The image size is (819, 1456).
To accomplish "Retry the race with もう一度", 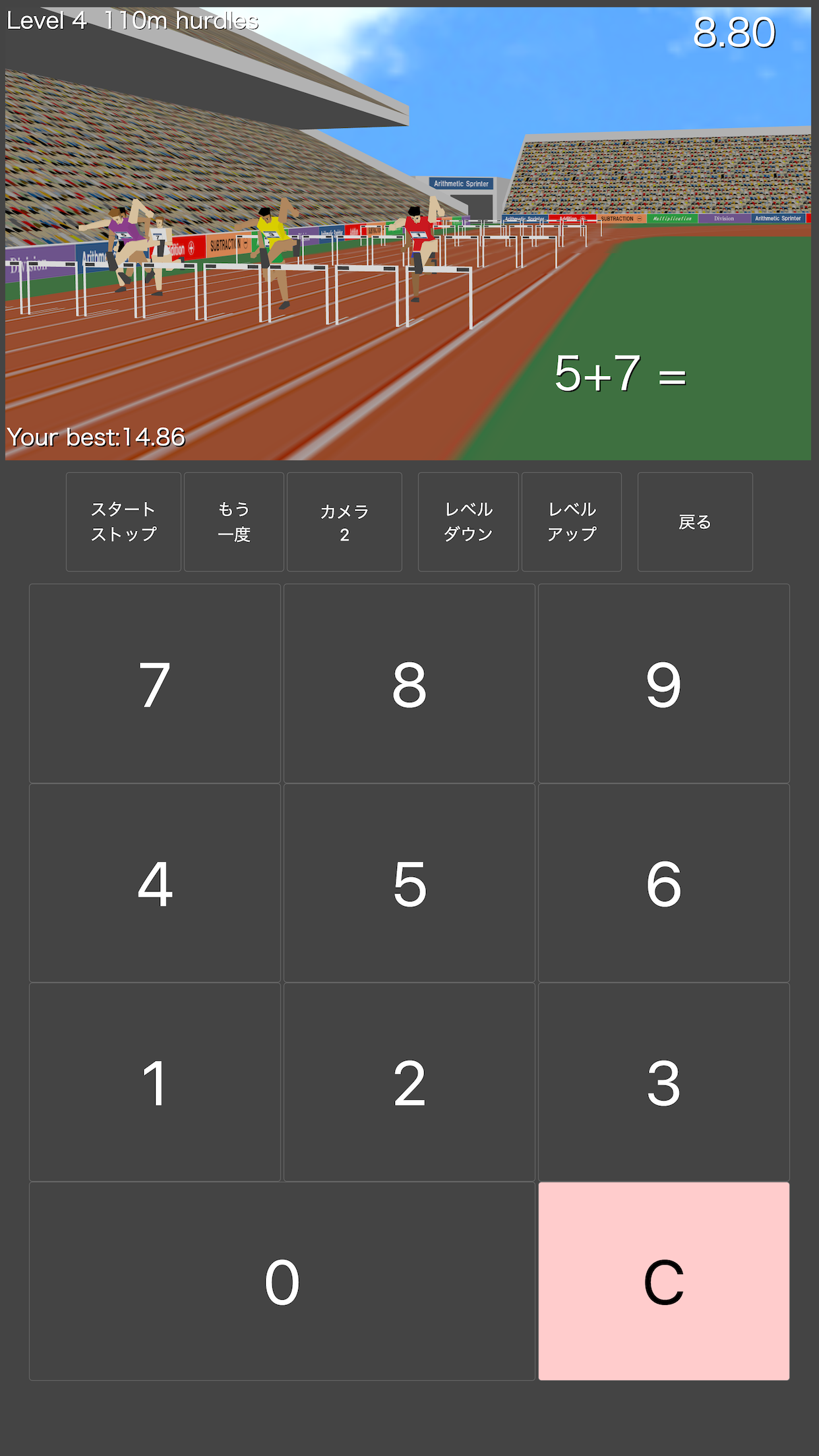I will pos(234,522).
